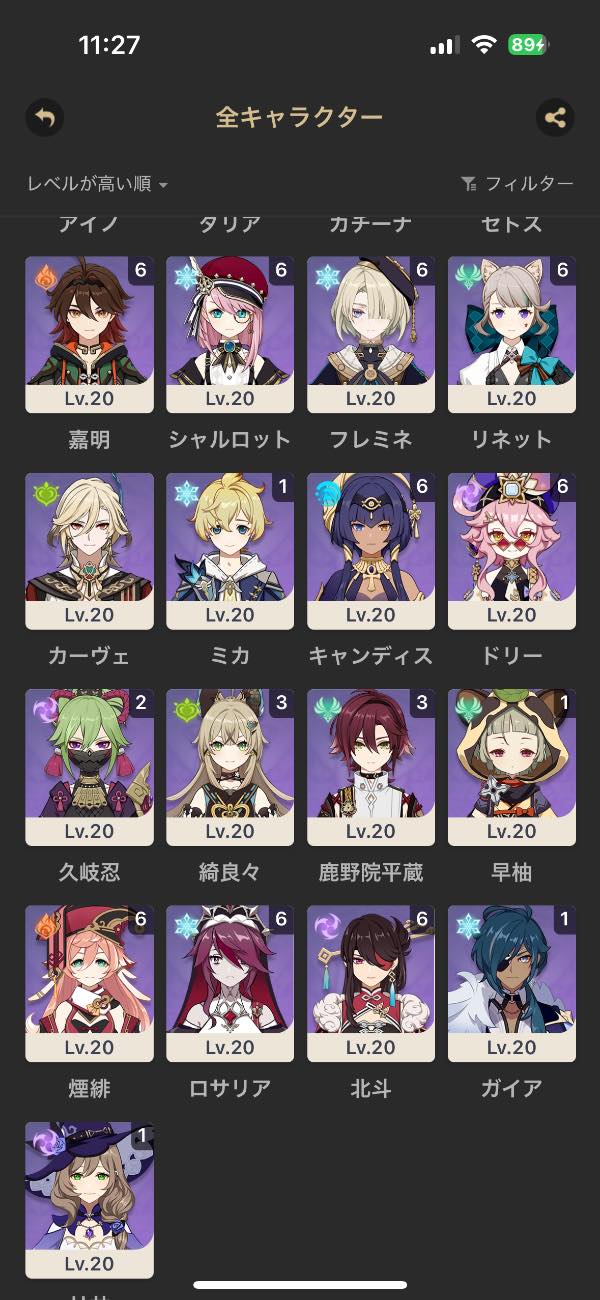Go back using the arrow icon
Viewport: 600px width, 1300px height.
[x=44, y=118]
